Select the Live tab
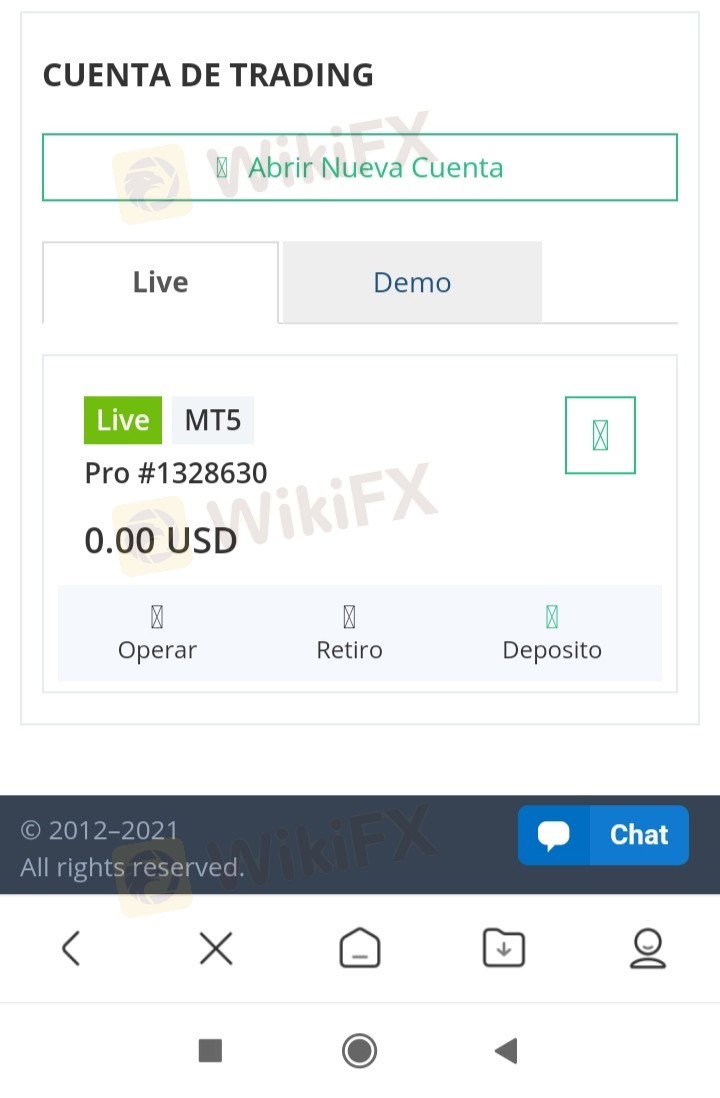The width and height of the screenshot is (720, 1098). [160, 283]
